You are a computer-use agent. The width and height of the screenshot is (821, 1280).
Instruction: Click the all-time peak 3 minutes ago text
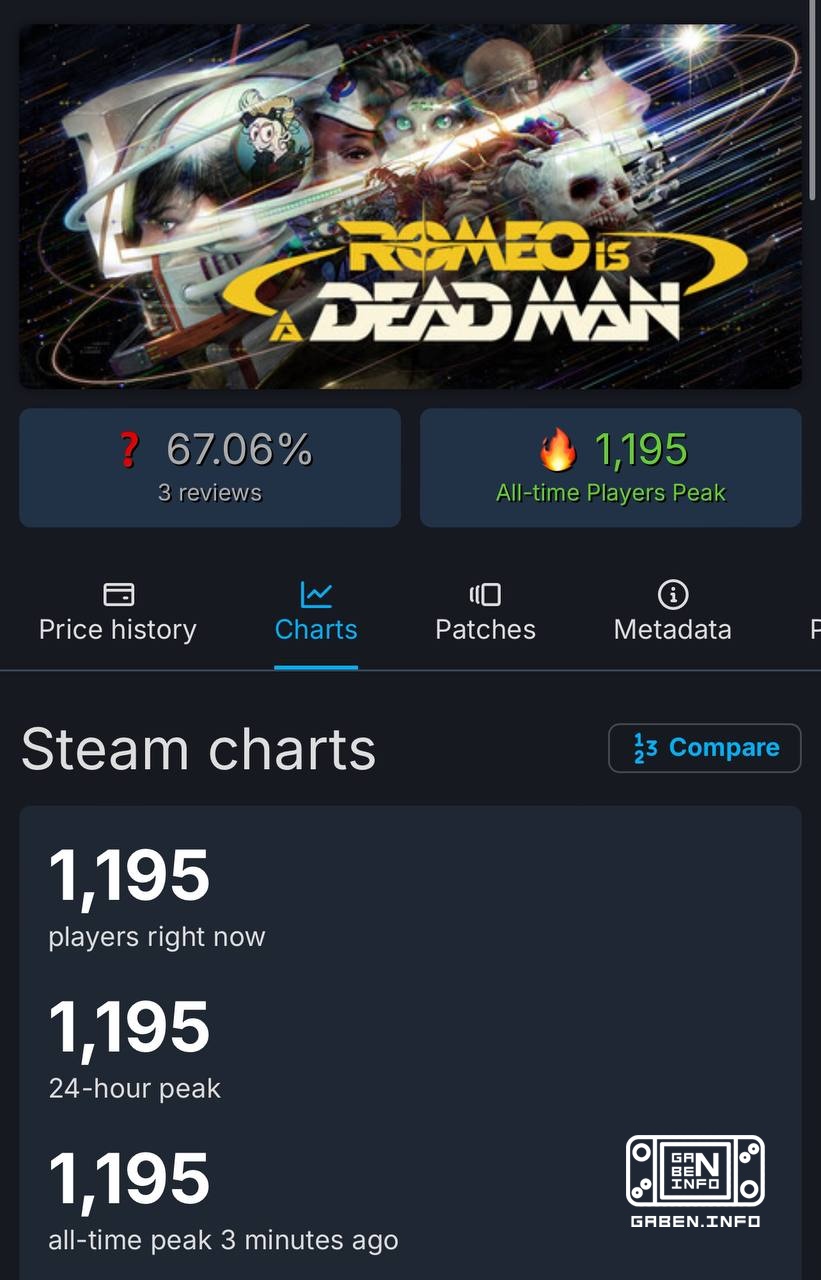pos(222,1239)
